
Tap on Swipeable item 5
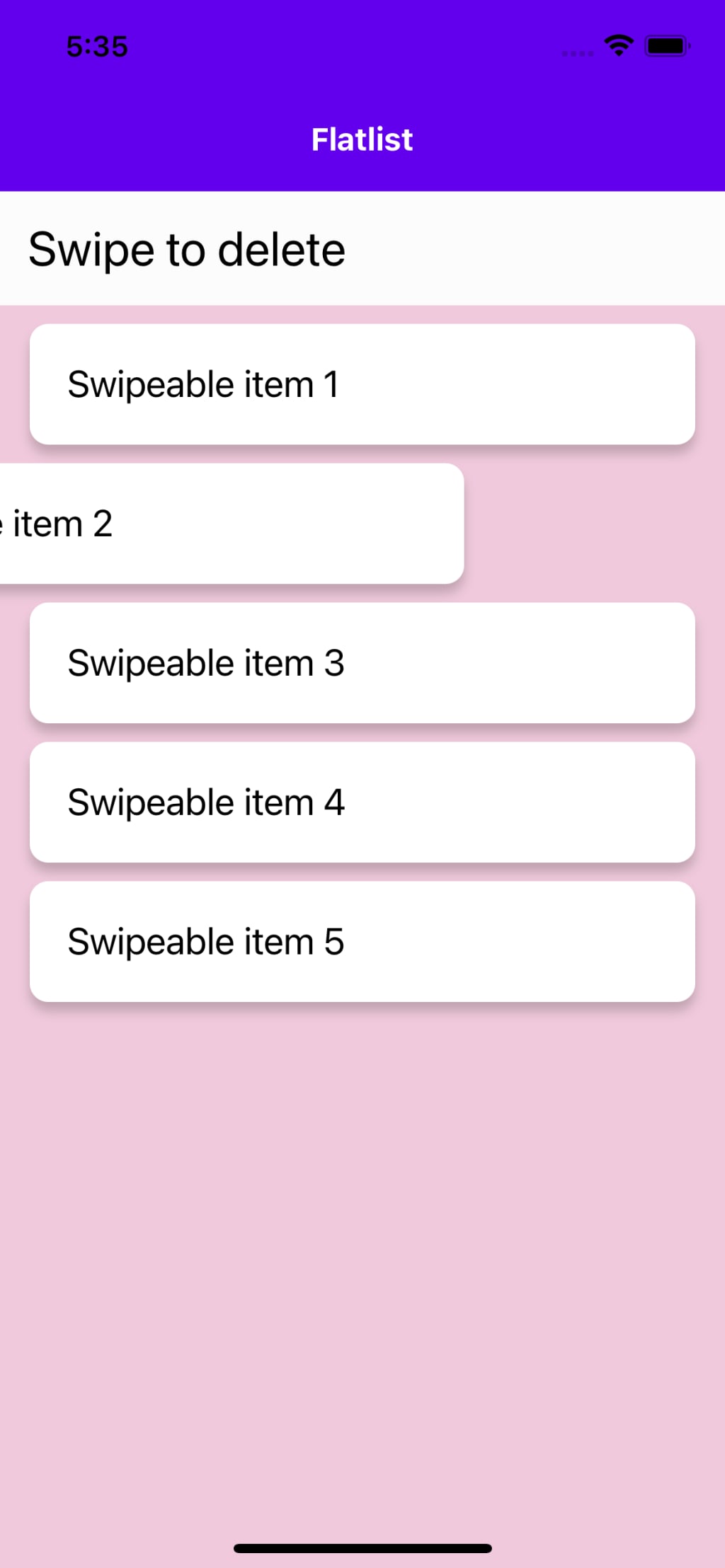362,942
